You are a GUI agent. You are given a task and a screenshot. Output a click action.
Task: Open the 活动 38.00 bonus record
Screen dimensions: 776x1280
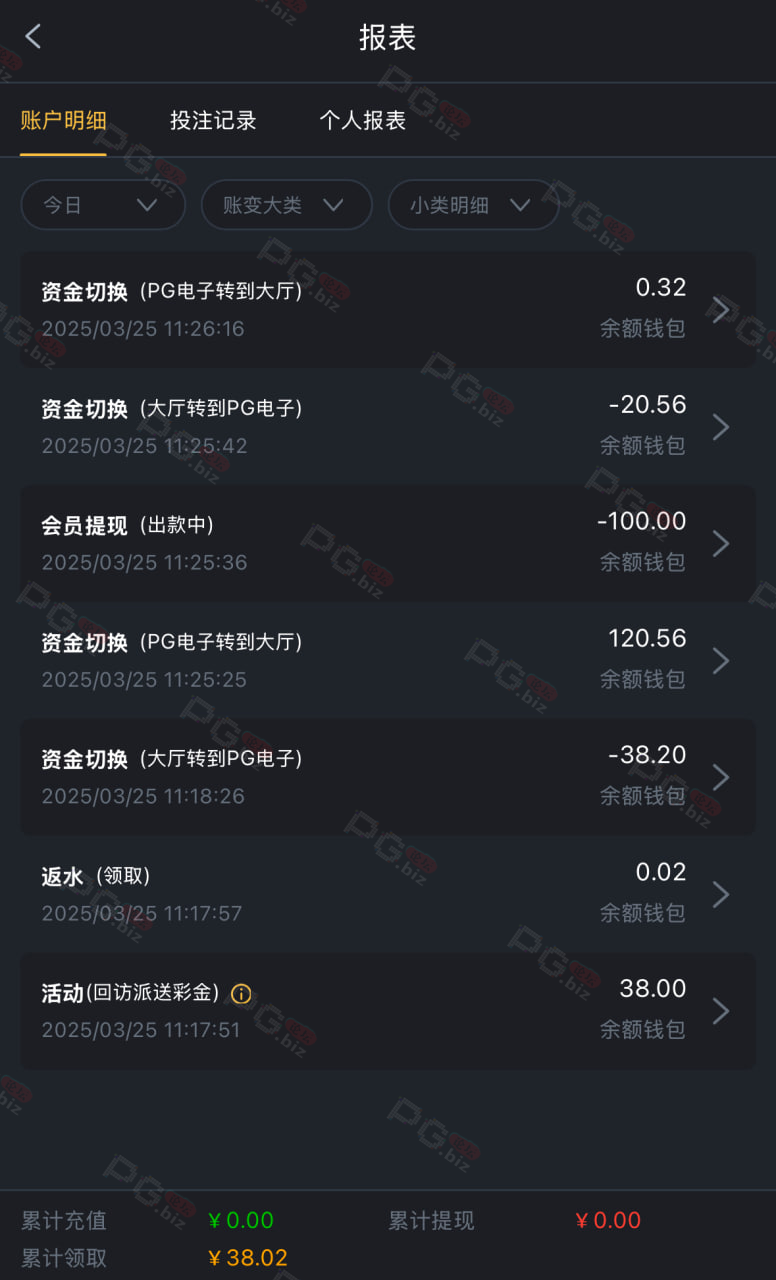(388, 1011)
